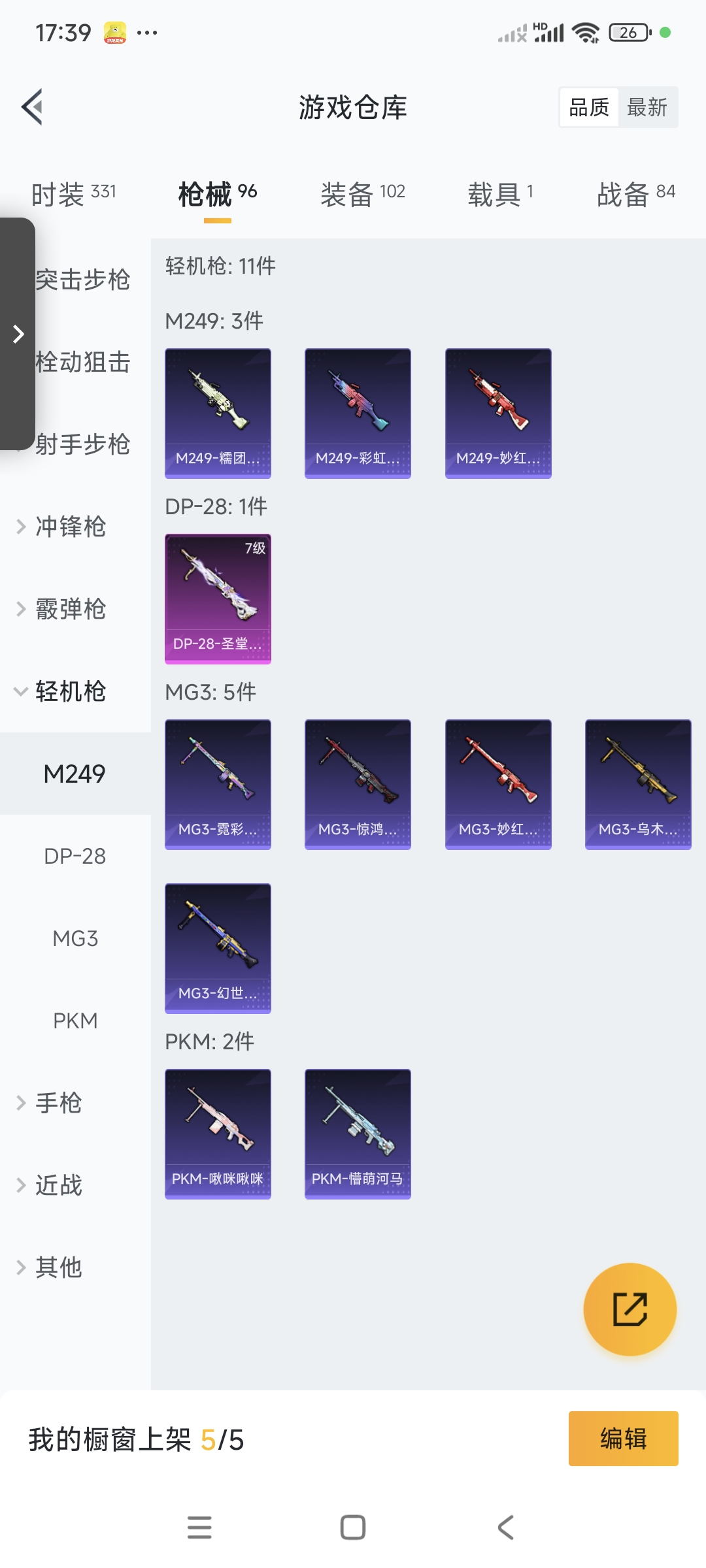Open the MG3-乌木 weapon skin
This screenshot has height=1568, width=706.
click(637, 784)
